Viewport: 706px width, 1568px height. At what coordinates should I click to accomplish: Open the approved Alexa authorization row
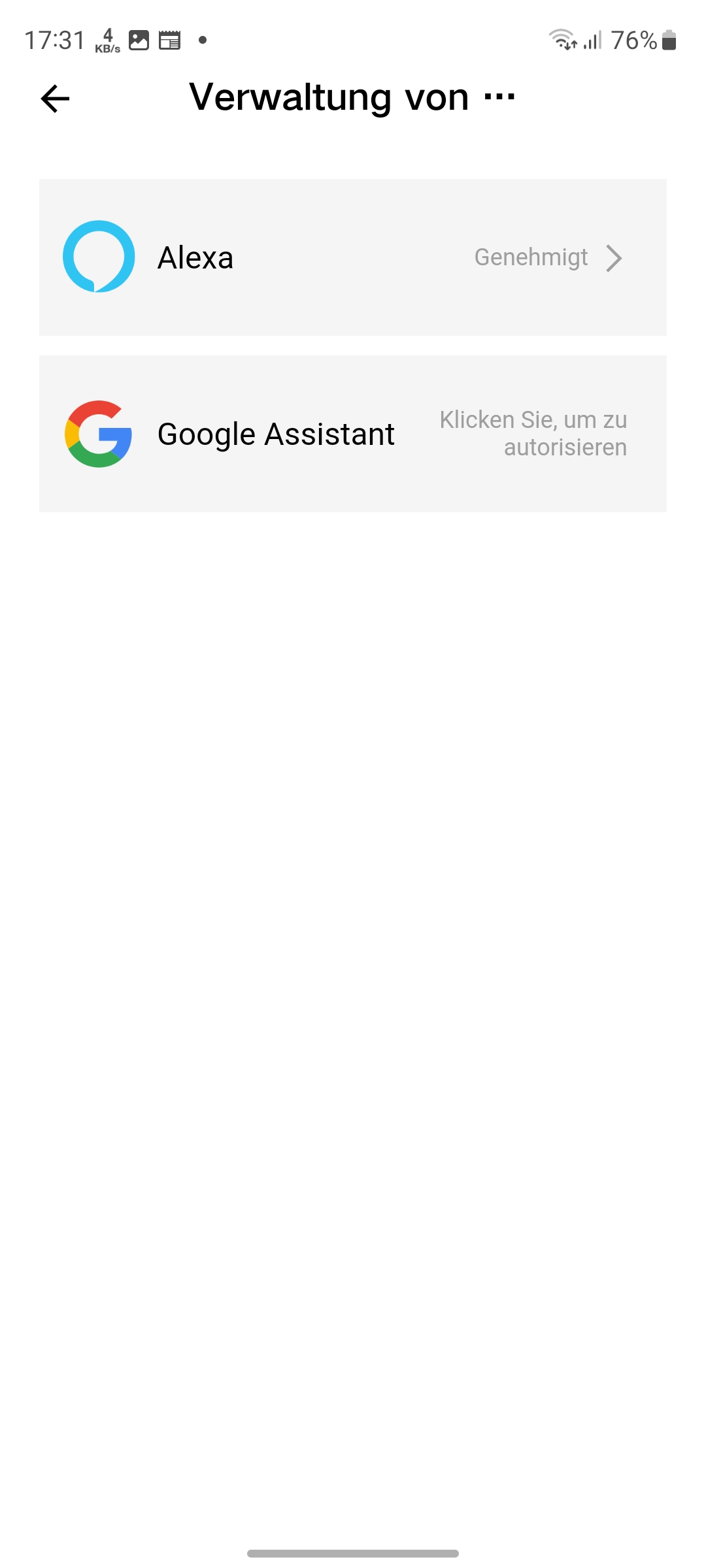[353, 257]
